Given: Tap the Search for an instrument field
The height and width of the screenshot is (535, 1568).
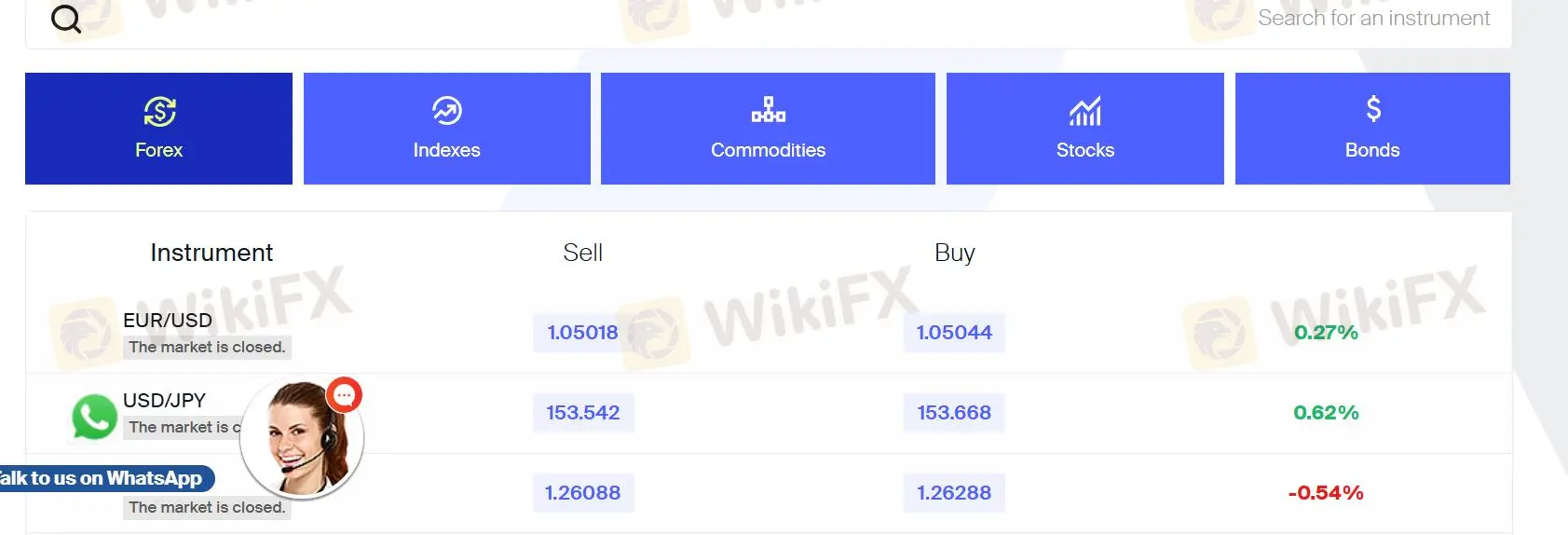Looking at the screenshot, I should [1372, 19].
